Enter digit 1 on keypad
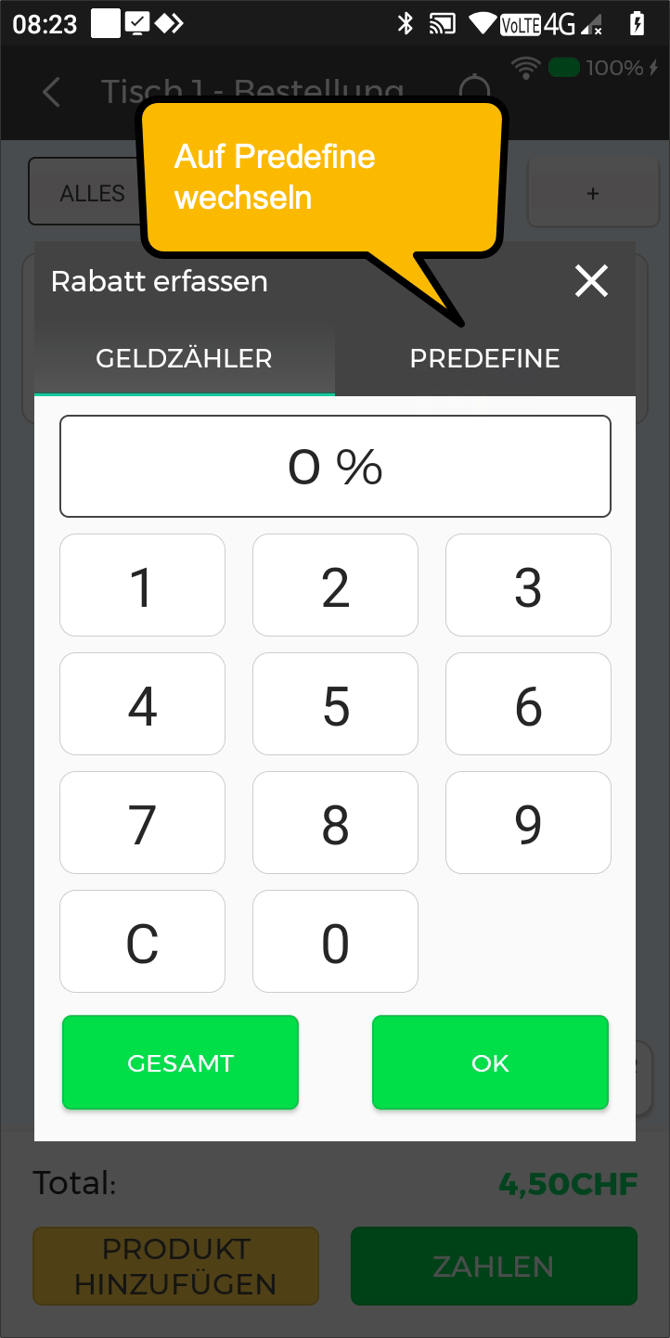The image size is (670, 1338). tap(142, 586)
